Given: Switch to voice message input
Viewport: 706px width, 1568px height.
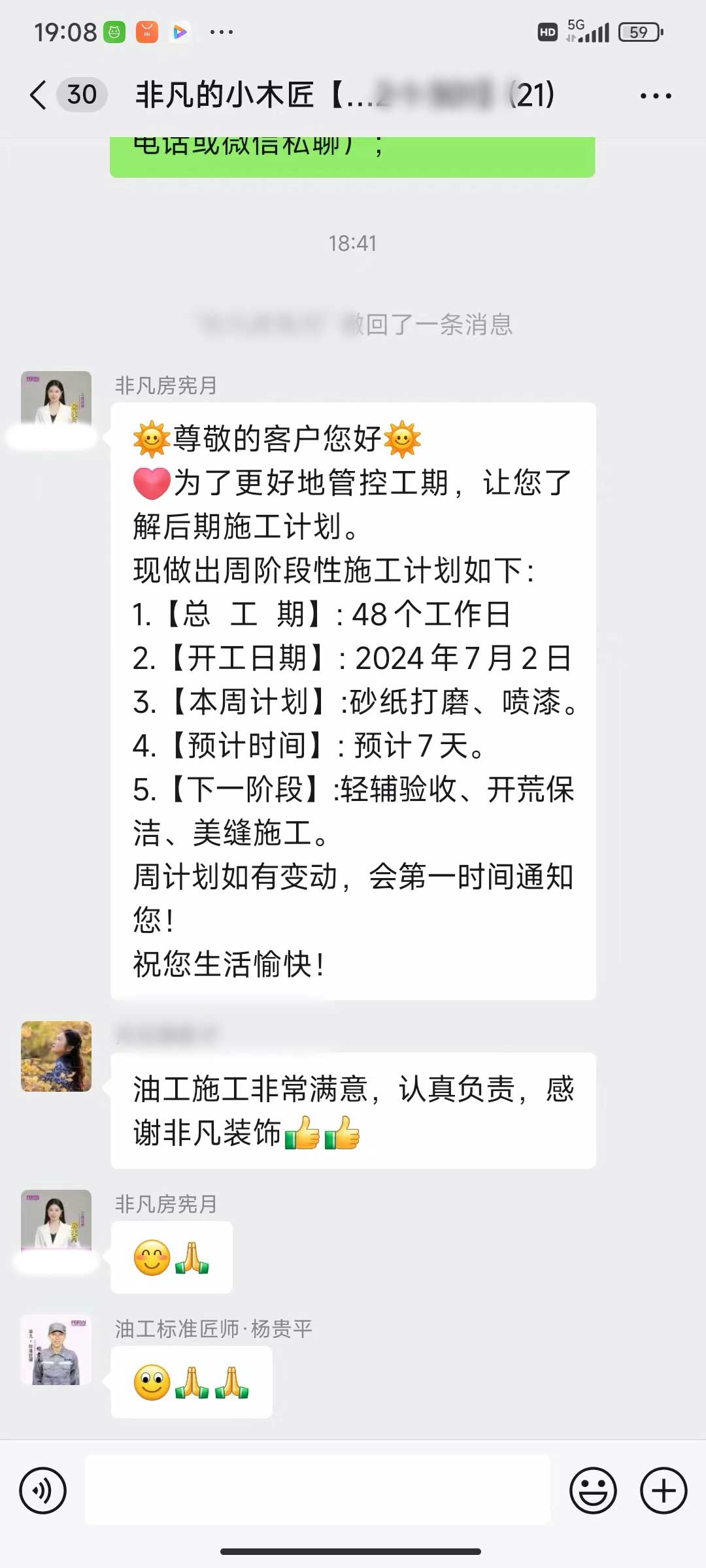Looking at the screenshot, I should [43, 1491].
